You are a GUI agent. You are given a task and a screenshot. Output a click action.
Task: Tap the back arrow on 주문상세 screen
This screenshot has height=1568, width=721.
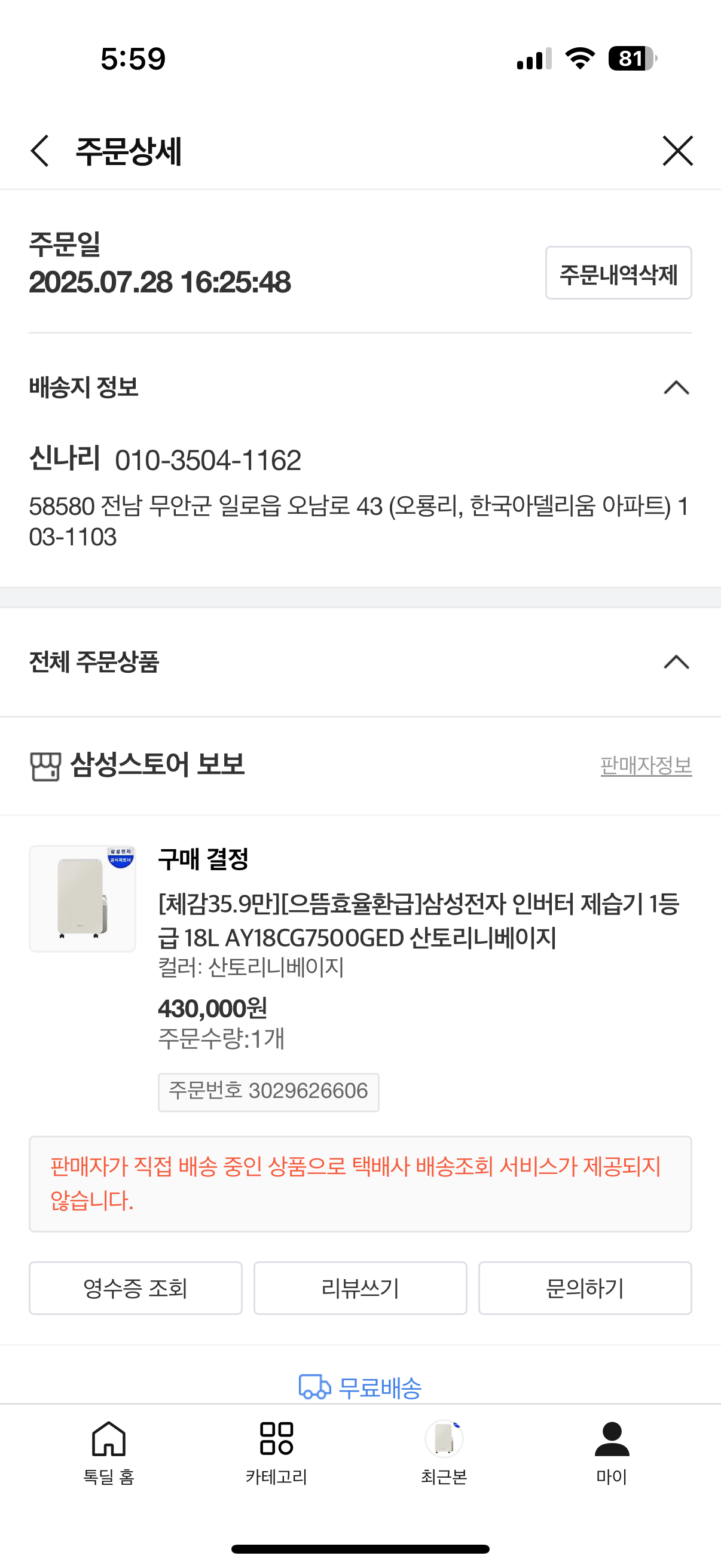pyautogui.click(x=40, y=151)
